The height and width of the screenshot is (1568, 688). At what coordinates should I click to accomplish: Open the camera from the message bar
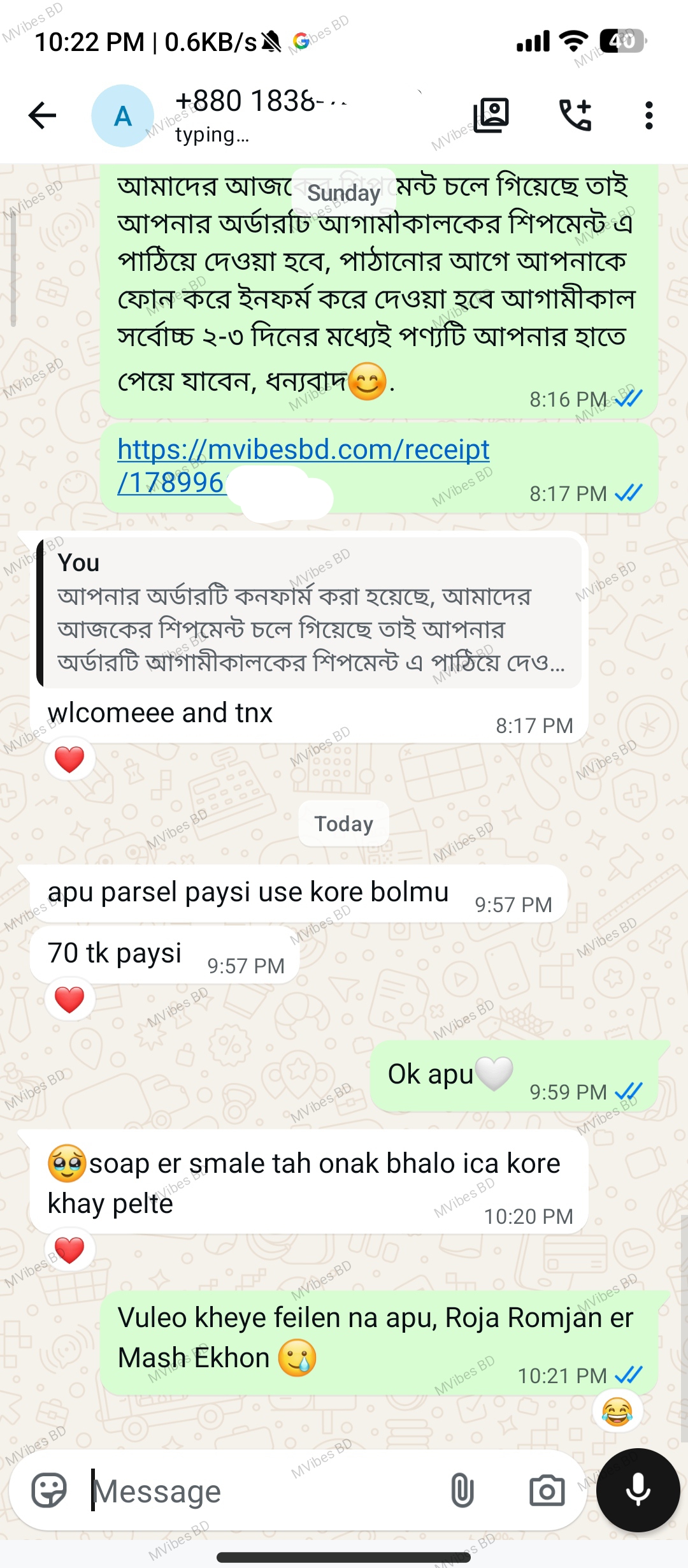click(x=547, y=1490)
